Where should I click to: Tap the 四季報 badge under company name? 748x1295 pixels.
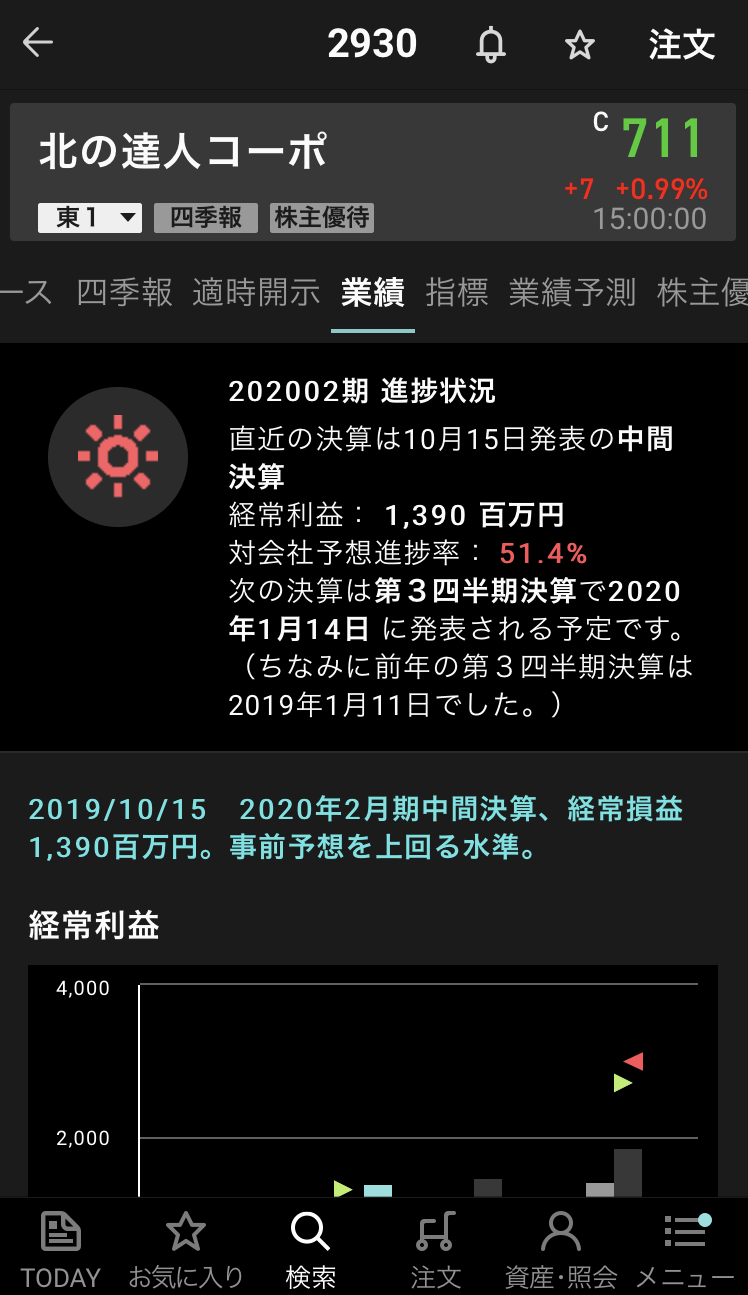click(x=206, y=218)
